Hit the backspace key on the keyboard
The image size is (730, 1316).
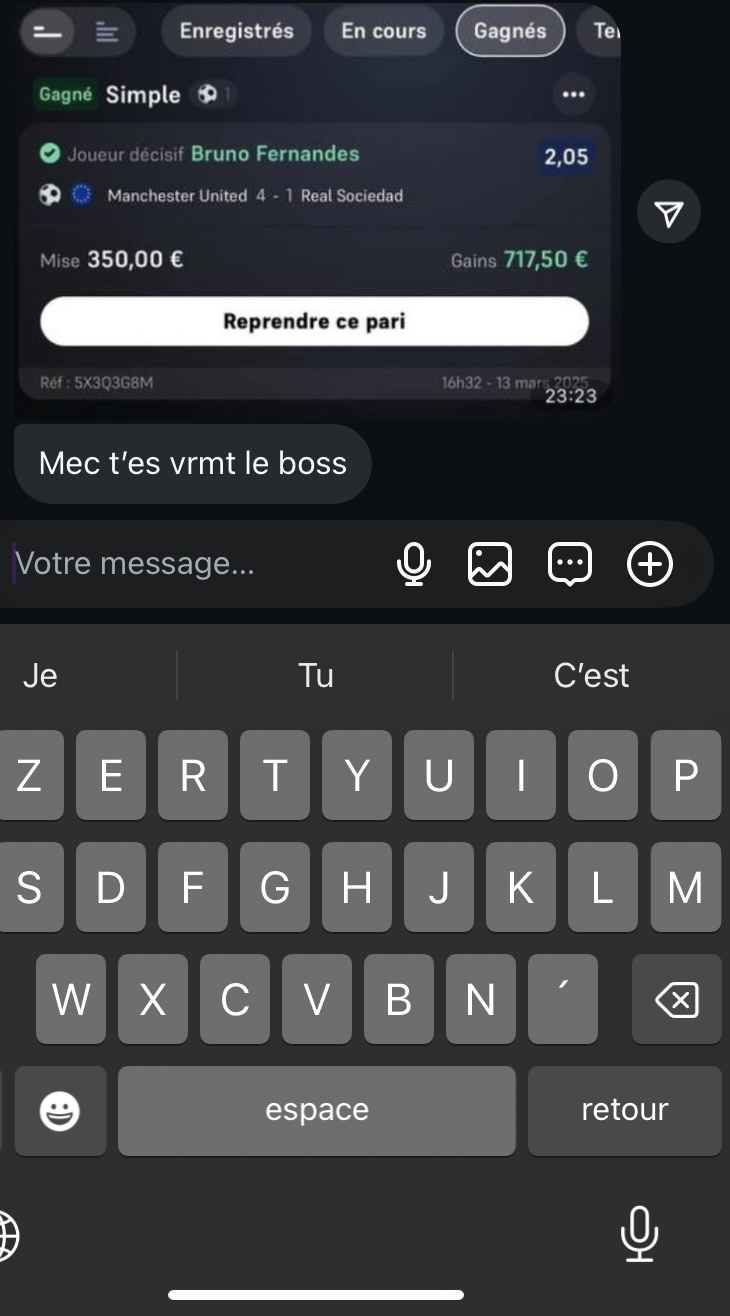pos(677,999)
